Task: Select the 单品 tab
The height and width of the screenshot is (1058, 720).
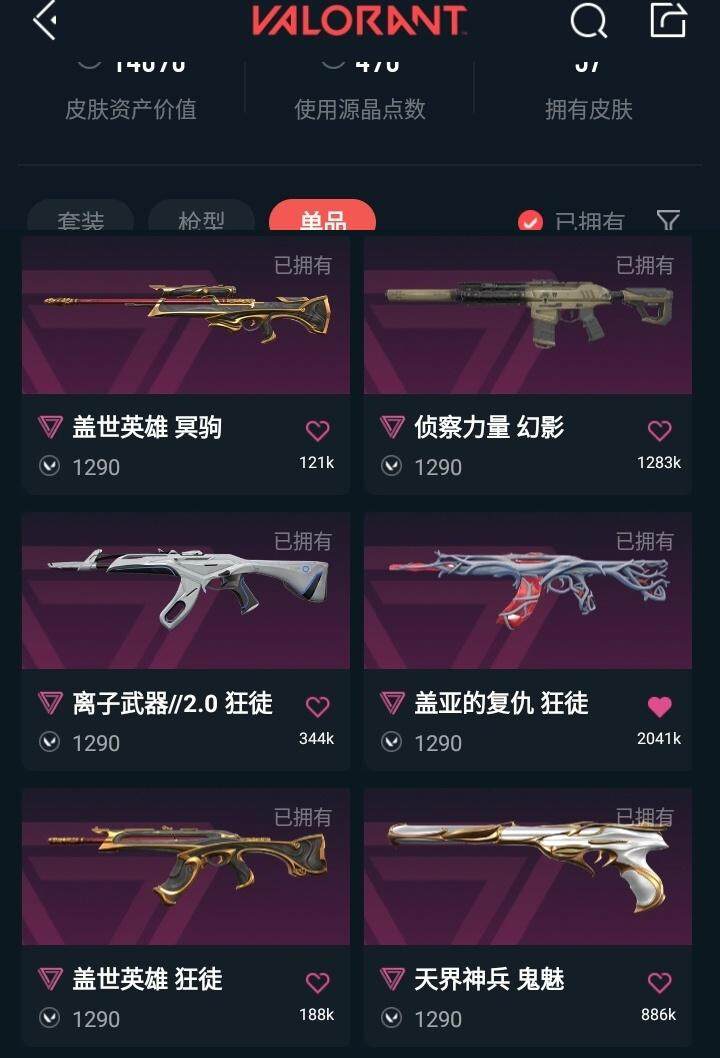Action: [322, 220]
